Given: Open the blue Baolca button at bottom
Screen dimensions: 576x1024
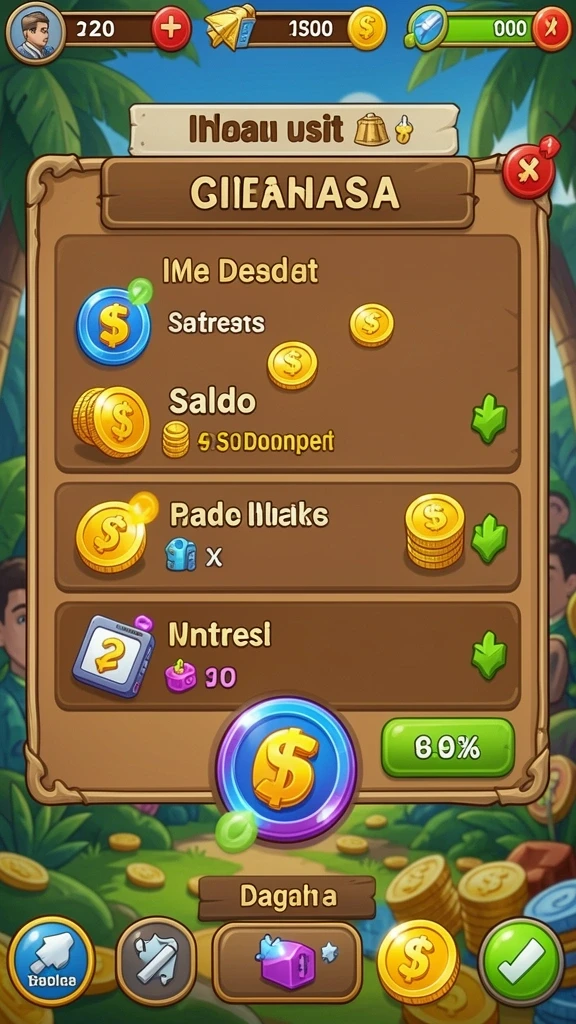Looking at the screenshot, I should point(52,961).
